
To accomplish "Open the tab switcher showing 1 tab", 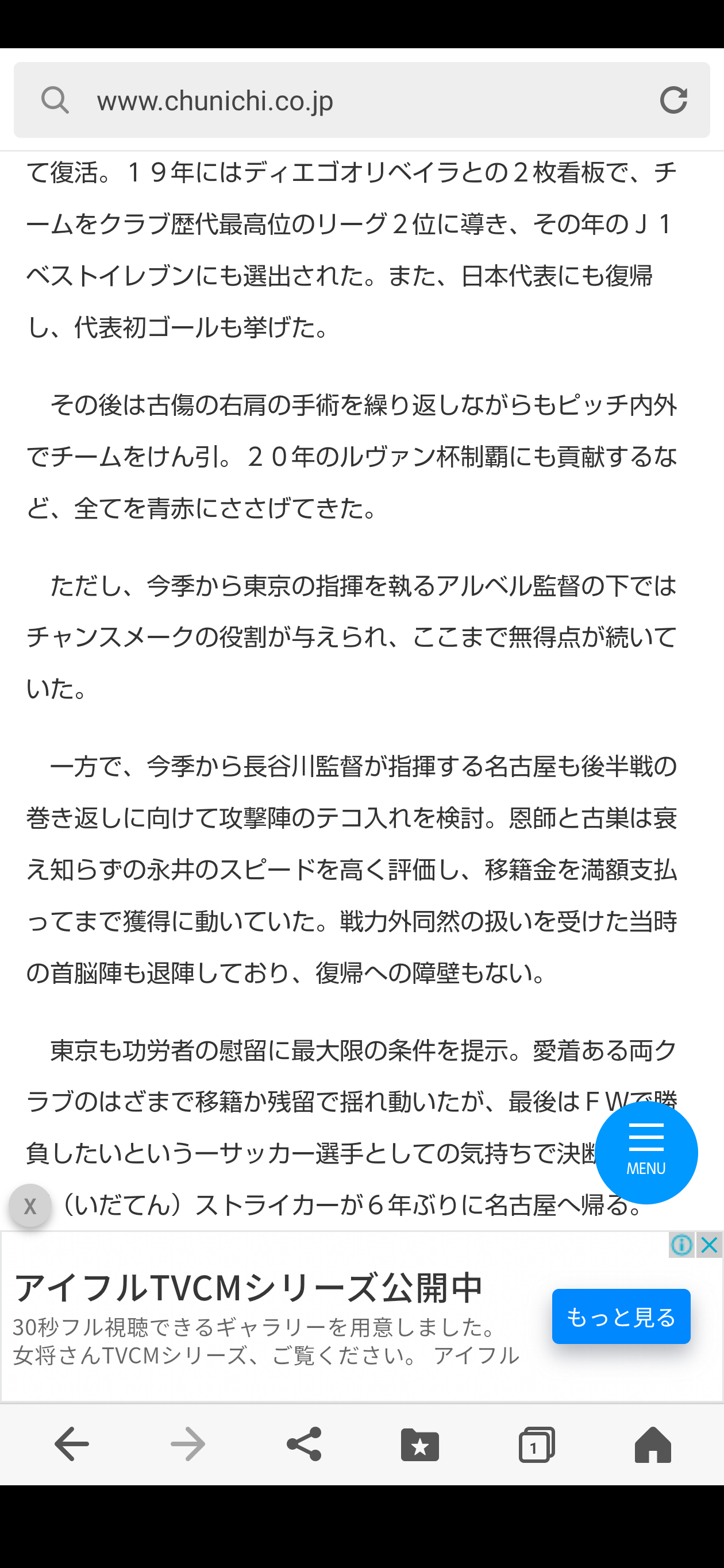I will pos(537,1444).
